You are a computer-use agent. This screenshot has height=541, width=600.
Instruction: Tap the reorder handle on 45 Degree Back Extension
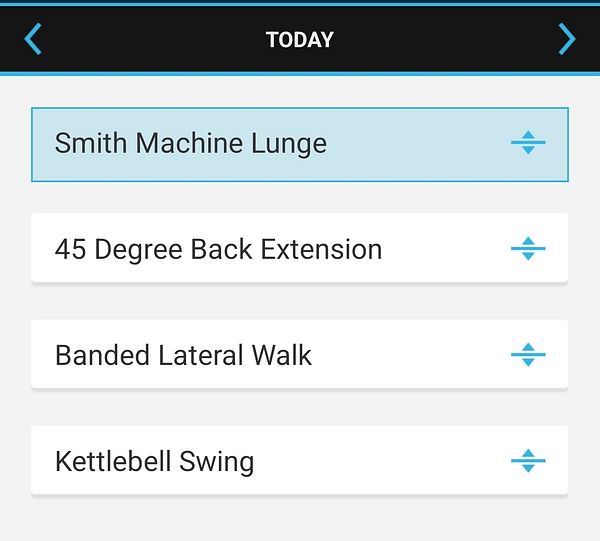pyautogui.click(x=528, y=249)
